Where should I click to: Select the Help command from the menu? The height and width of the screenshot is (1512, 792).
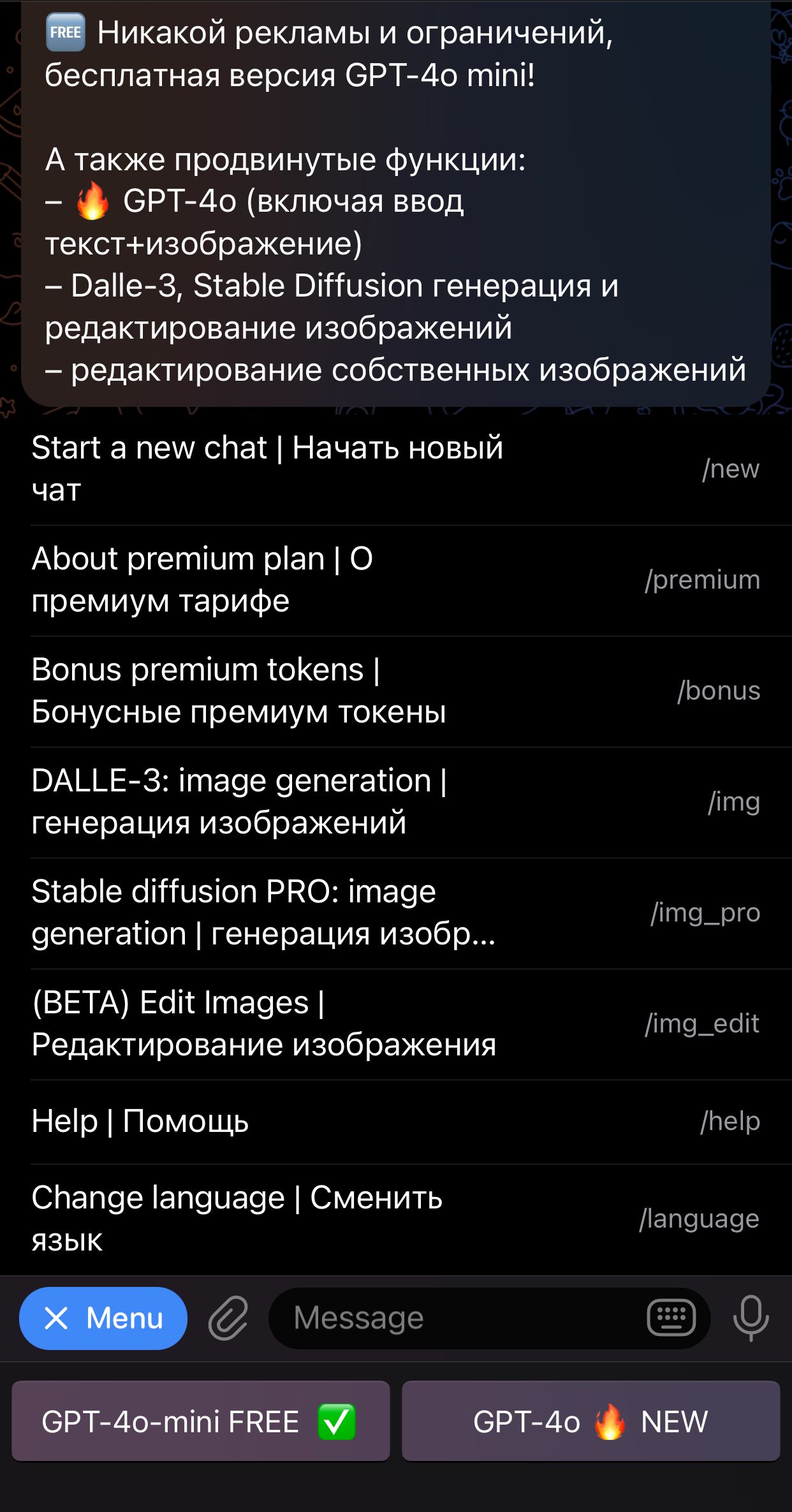click(395, 1120)
